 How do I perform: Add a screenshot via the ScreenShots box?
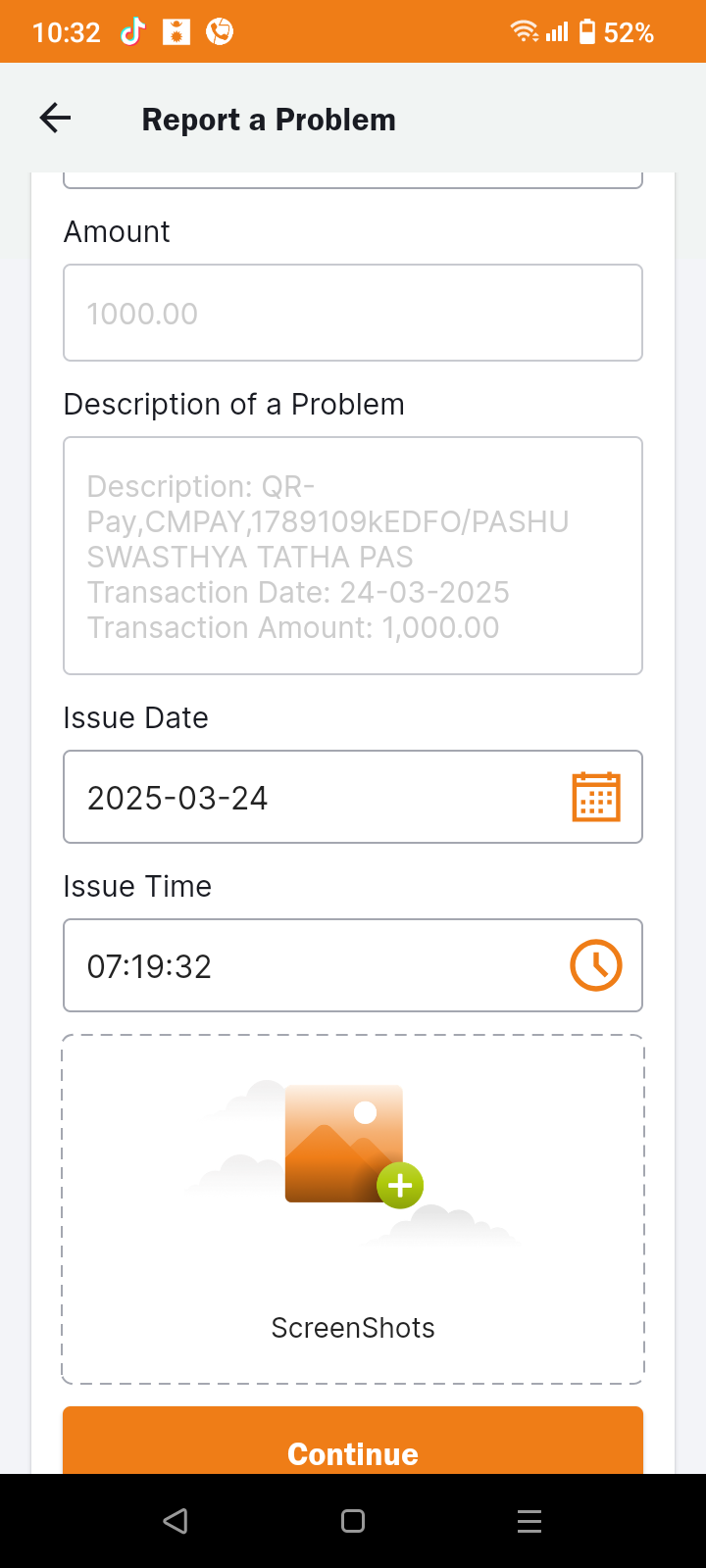tap(353, 1209)
